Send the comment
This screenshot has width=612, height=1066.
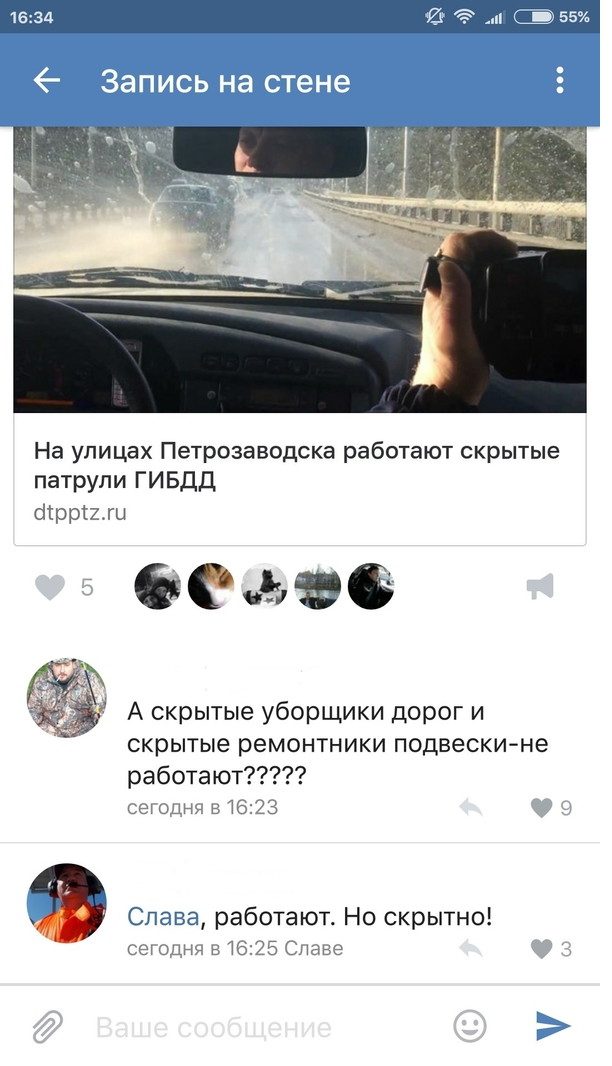(x=553, y=1026)
